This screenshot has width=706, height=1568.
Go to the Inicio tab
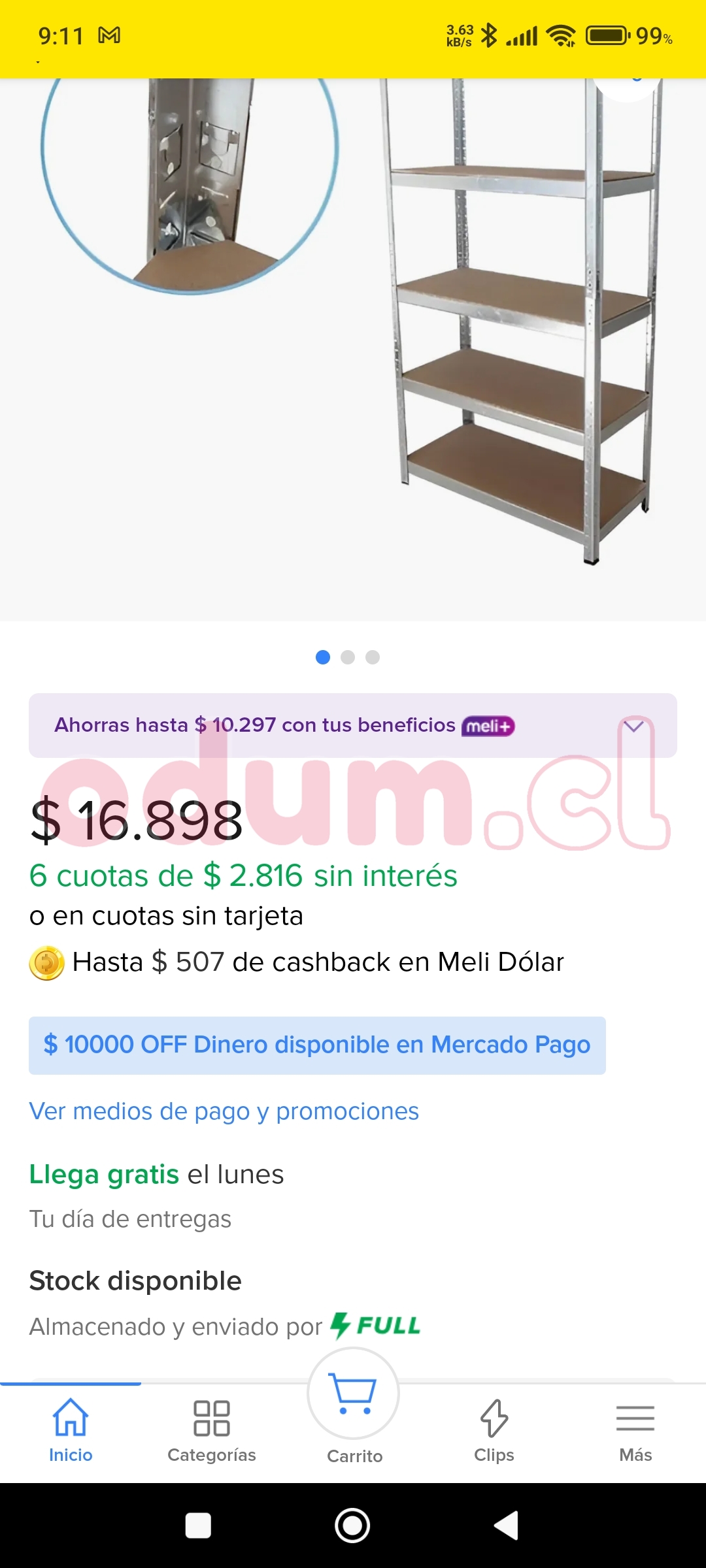tap(71, 1429)
